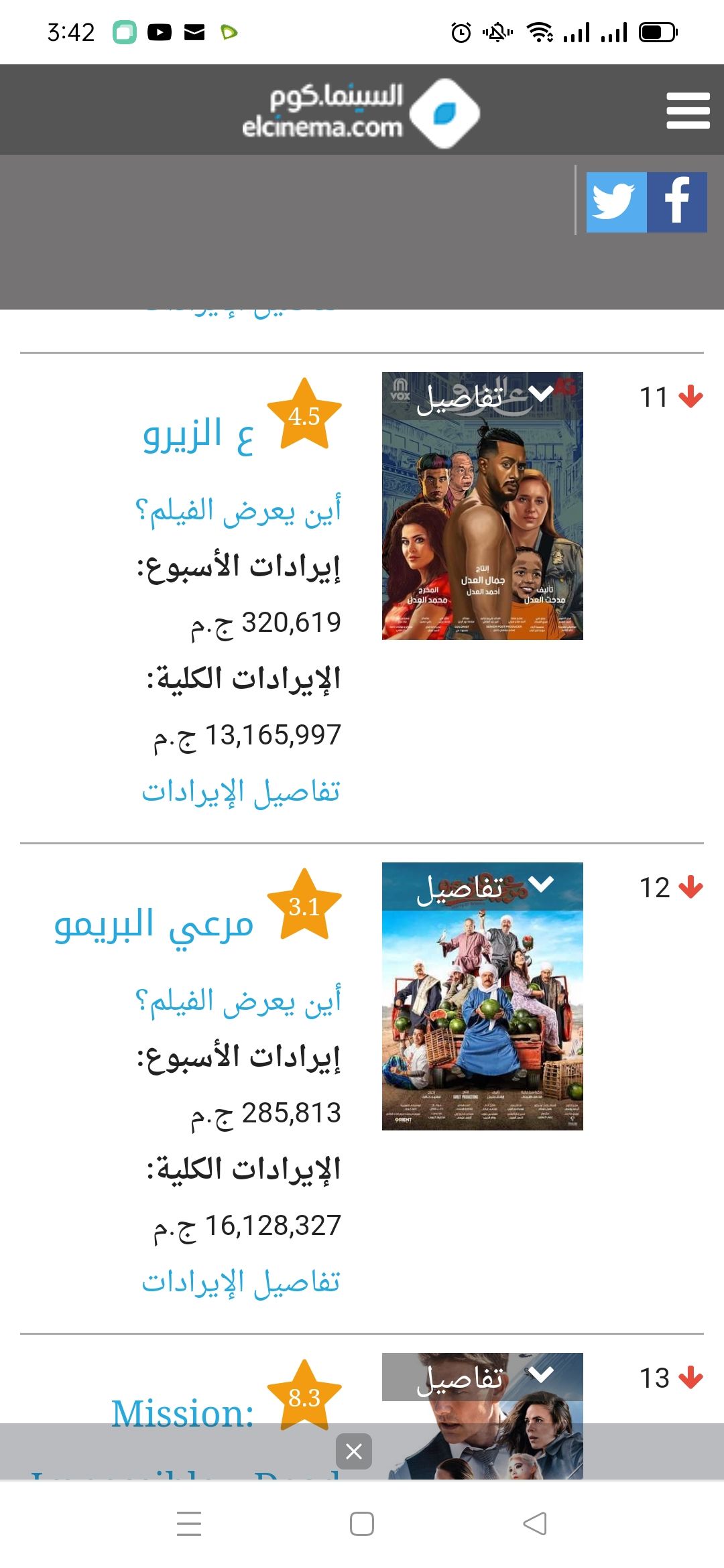Expand details on ع الزيرو poster

tap(483, 397)
